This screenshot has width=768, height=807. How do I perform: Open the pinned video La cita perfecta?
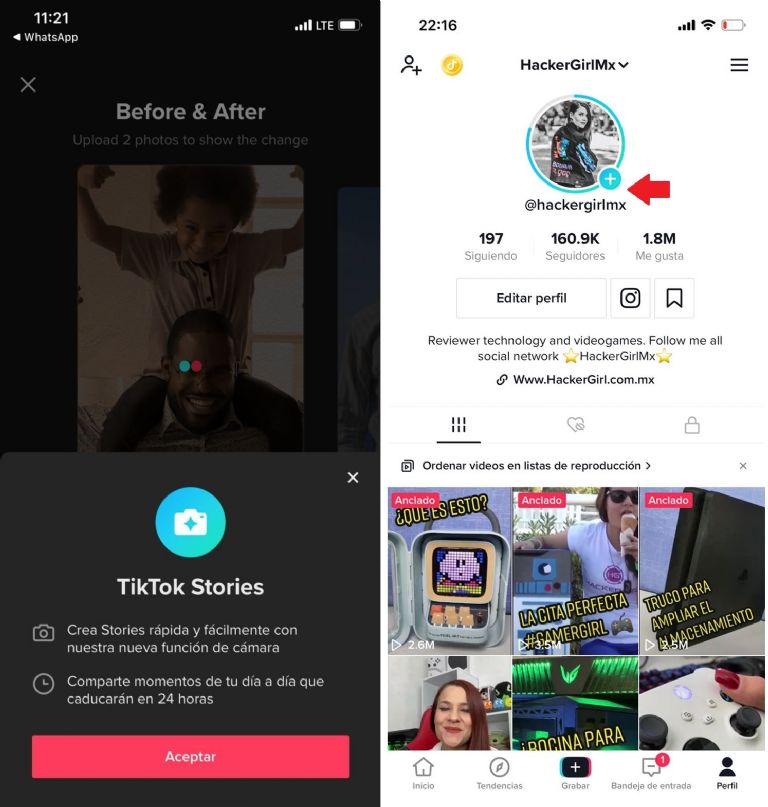pyautogui.click(x=575, y=571)
